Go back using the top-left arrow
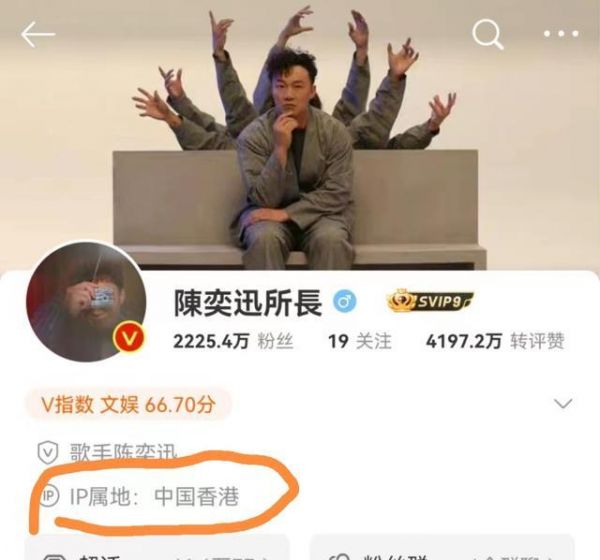Screen dimensions: 600x560 (x=38, y=34)
